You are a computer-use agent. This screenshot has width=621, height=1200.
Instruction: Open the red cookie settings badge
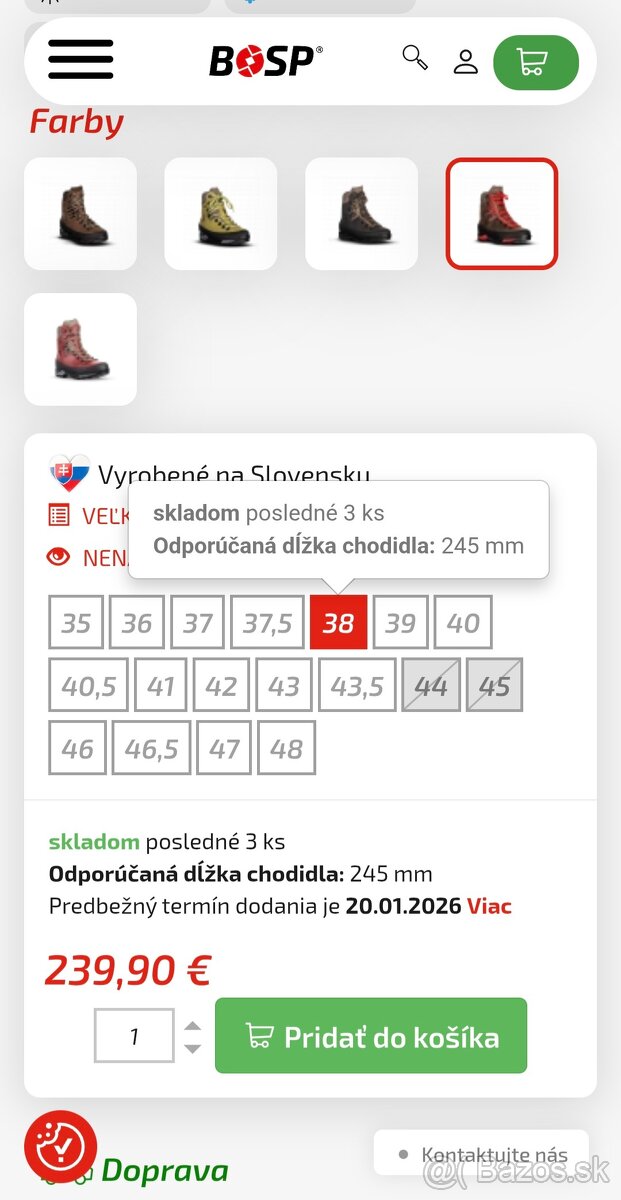(x=60, y=1147)
